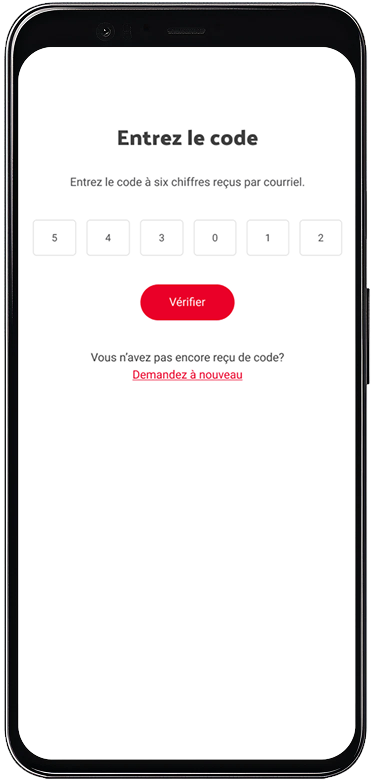The height and width of the screenshot is (780, 372).
Task: Tap the red Vérifier button
Action: point(187,302)
